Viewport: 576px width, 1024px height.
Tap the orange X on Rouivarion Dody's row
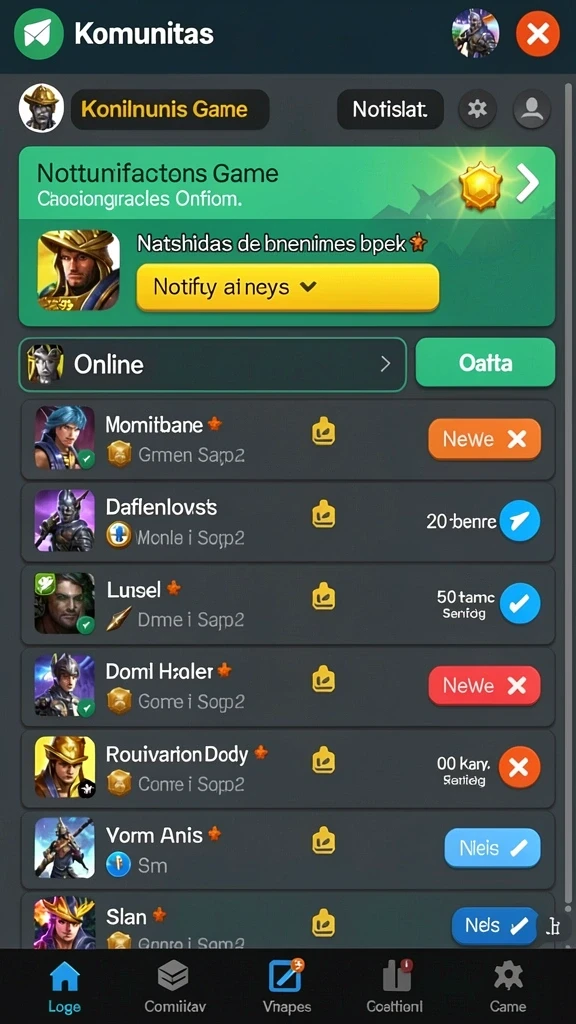520,767
